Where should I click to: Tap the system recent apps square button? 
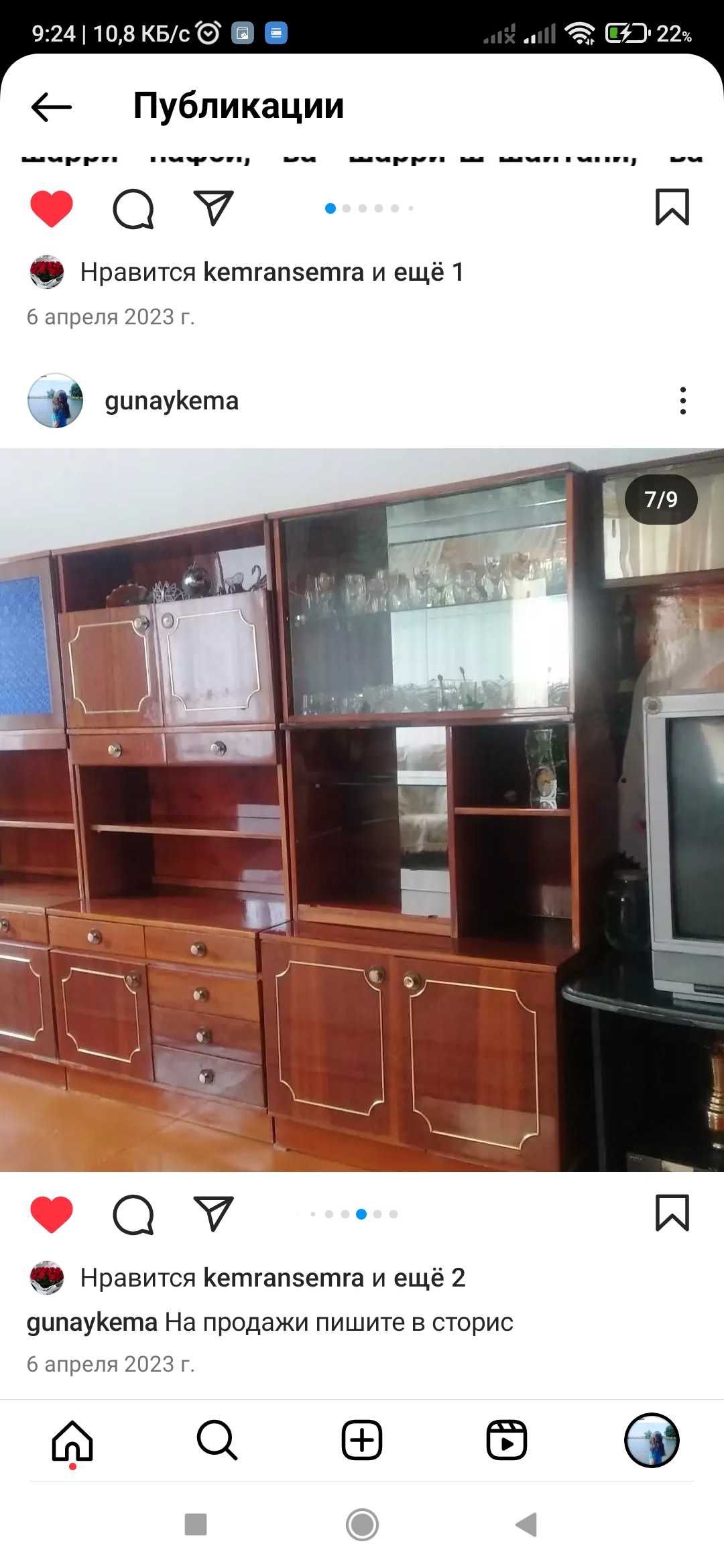pos(196,1524)
